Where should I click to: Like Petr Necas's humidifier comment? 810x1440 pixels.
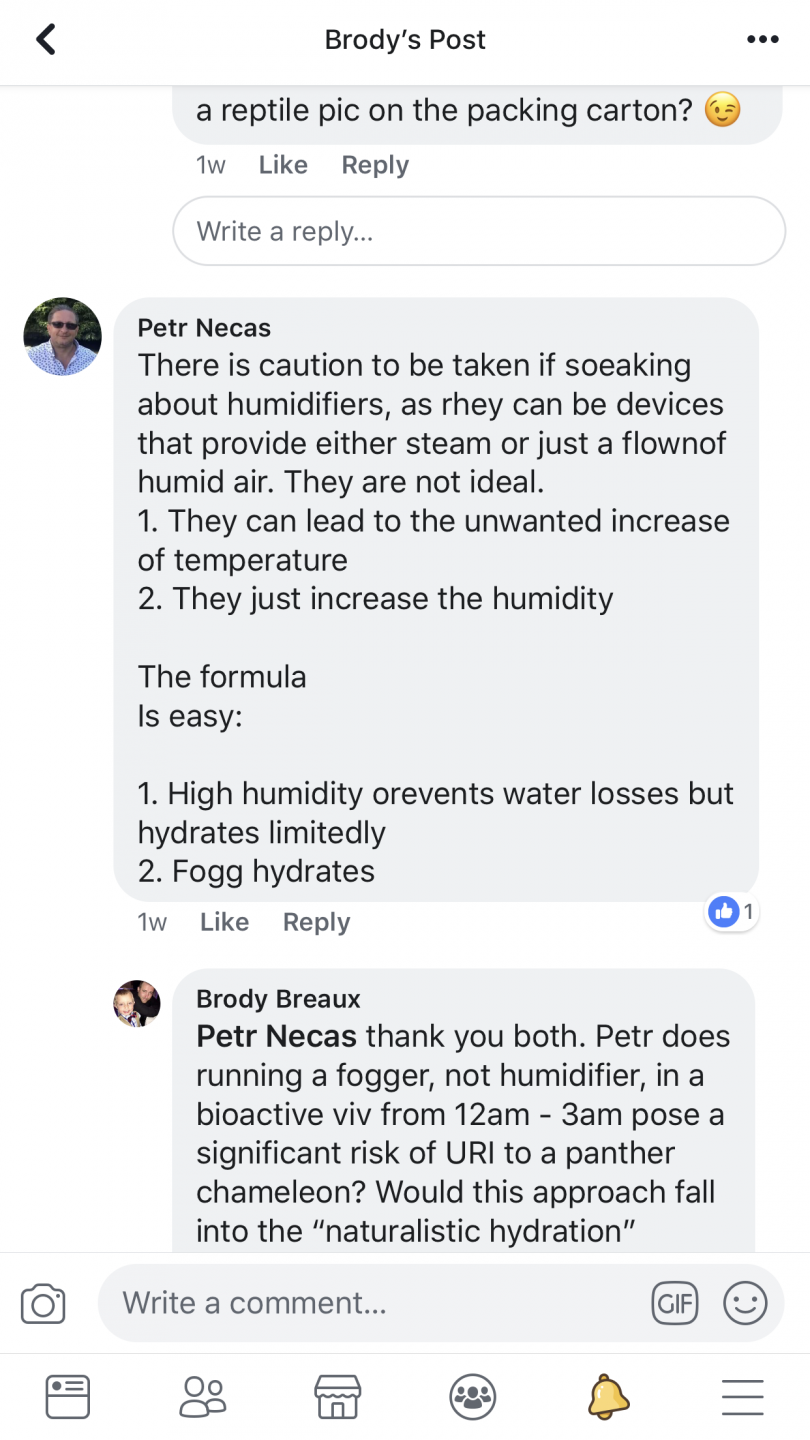tap(224, 922)
